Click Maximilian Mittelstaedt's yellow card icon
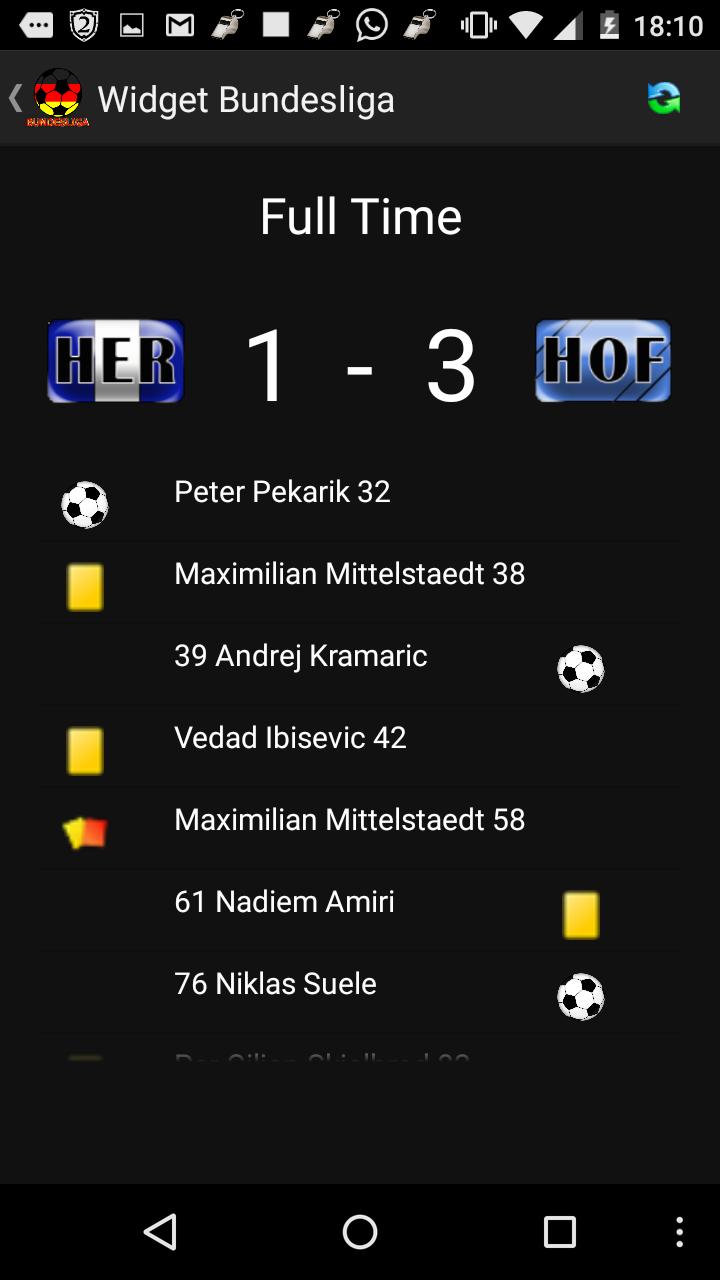The width and height of the screenshot is (720, 1280). tap(84, 586)
